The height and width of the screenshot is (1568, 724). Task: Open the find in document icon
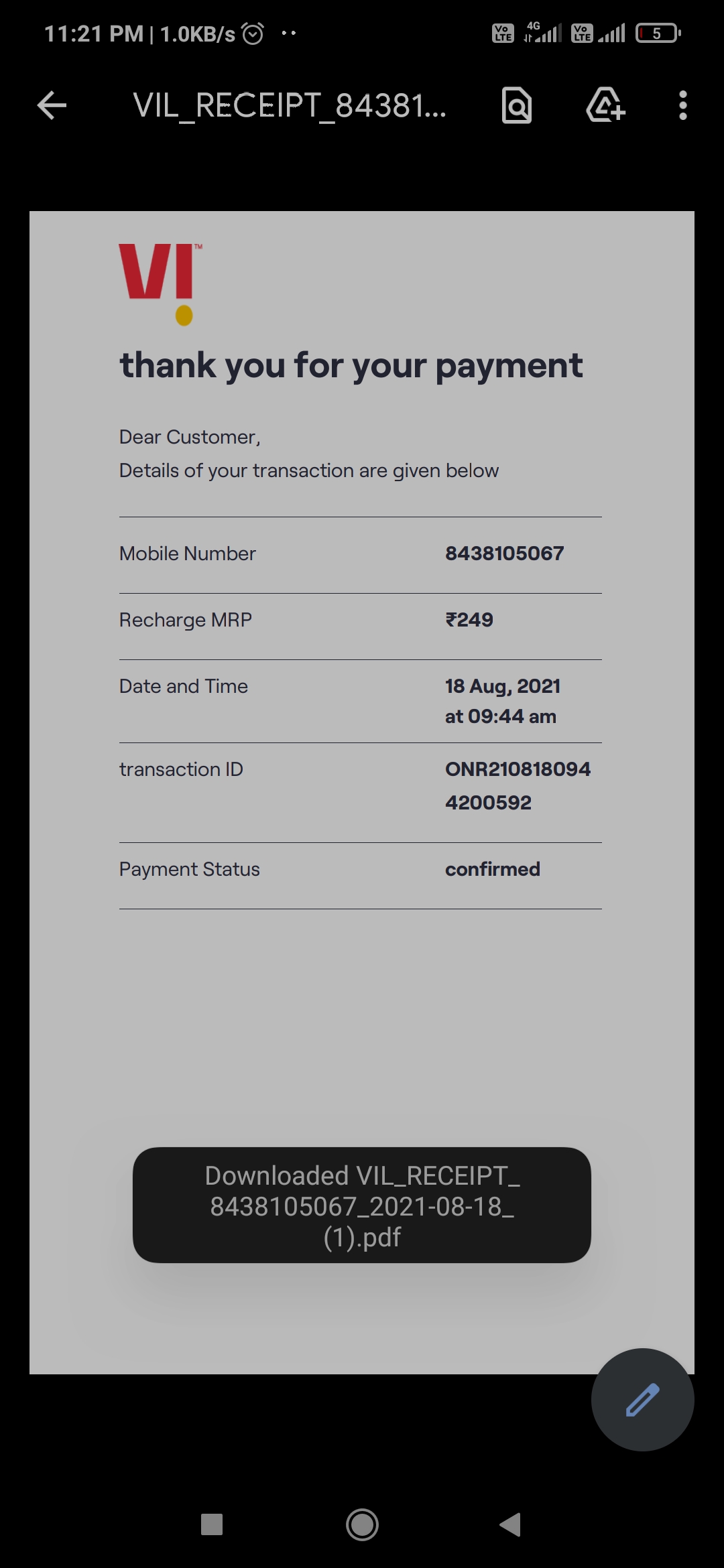[x=517, y=106]
